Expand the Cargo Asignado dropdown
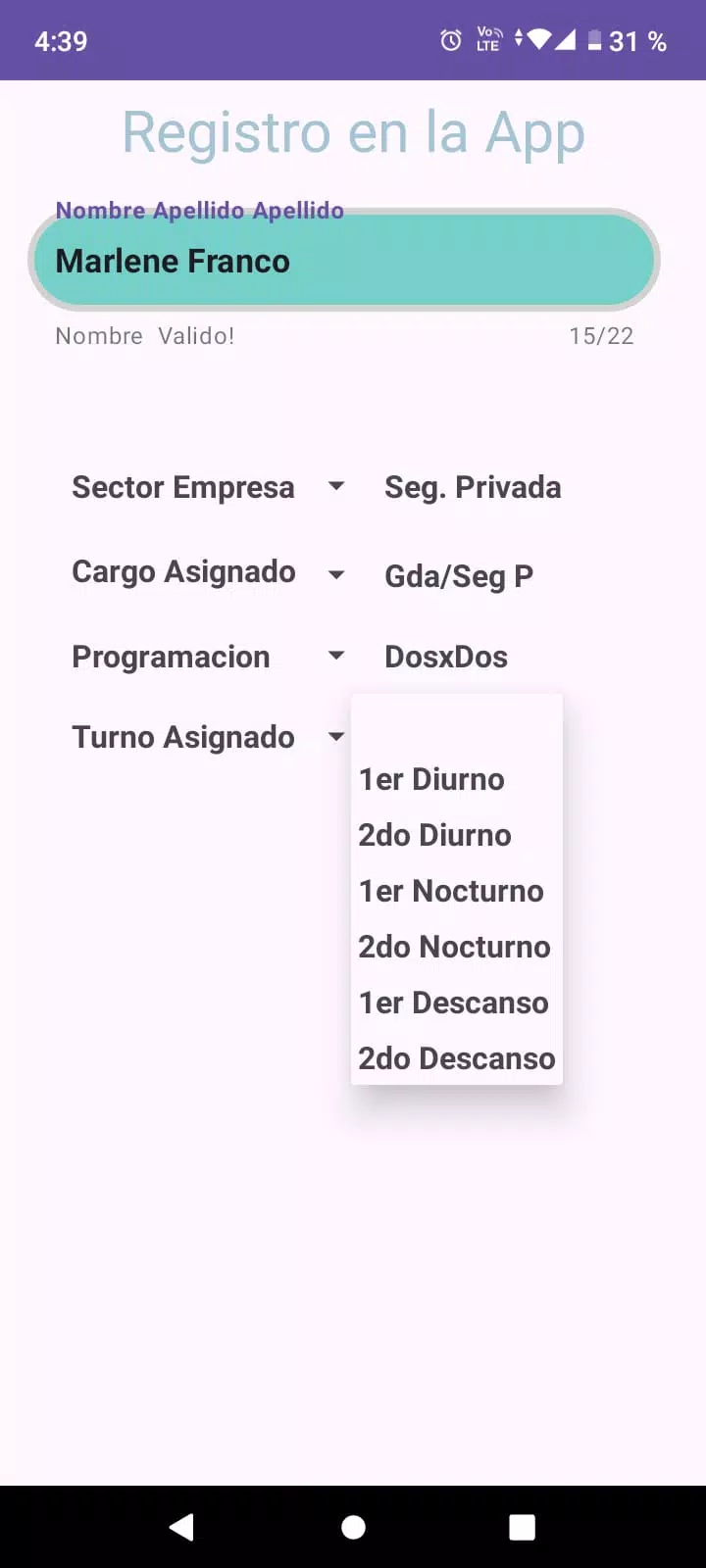This screenshot has height=1568, width=706. 336,574
